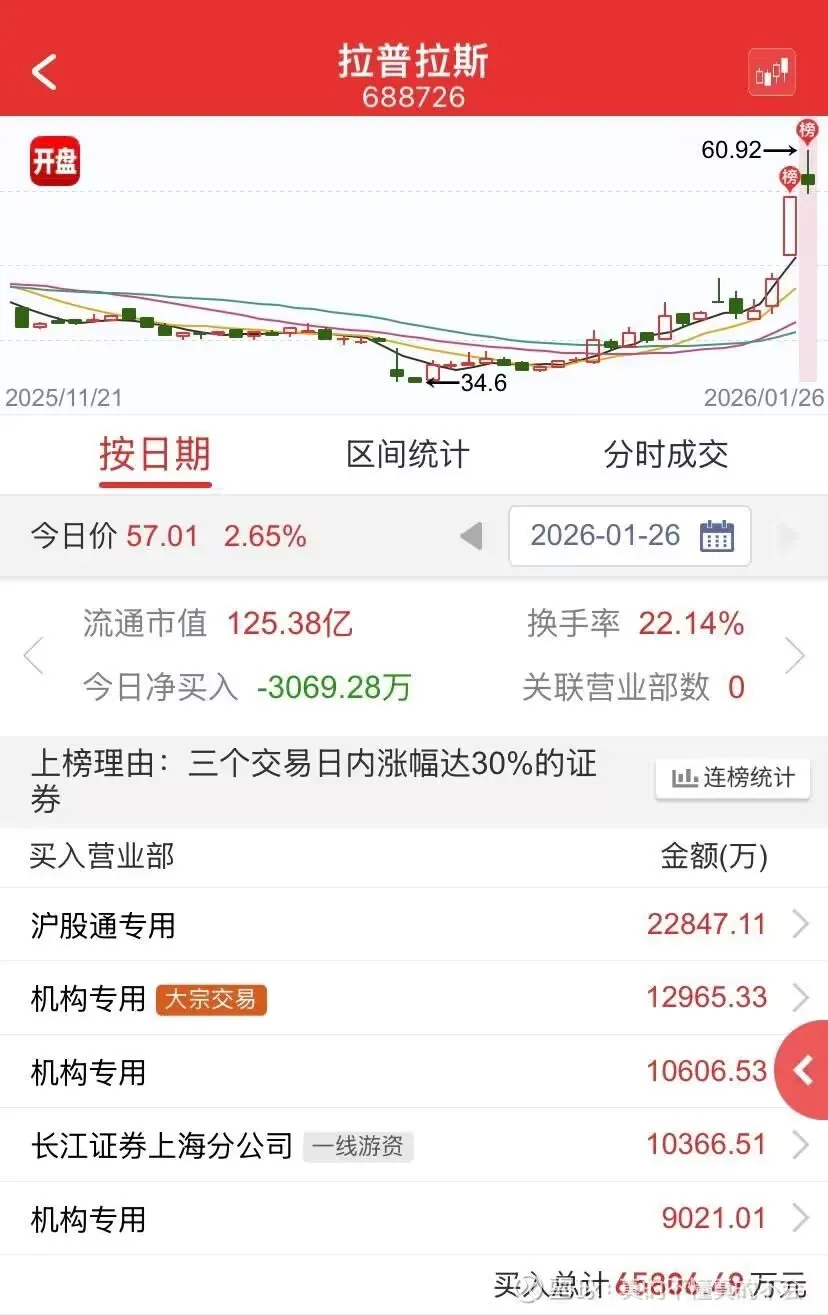Open the 沪股通专用 buyer row
Viewport: 828px width, 1315px height.
click(414, 925)
